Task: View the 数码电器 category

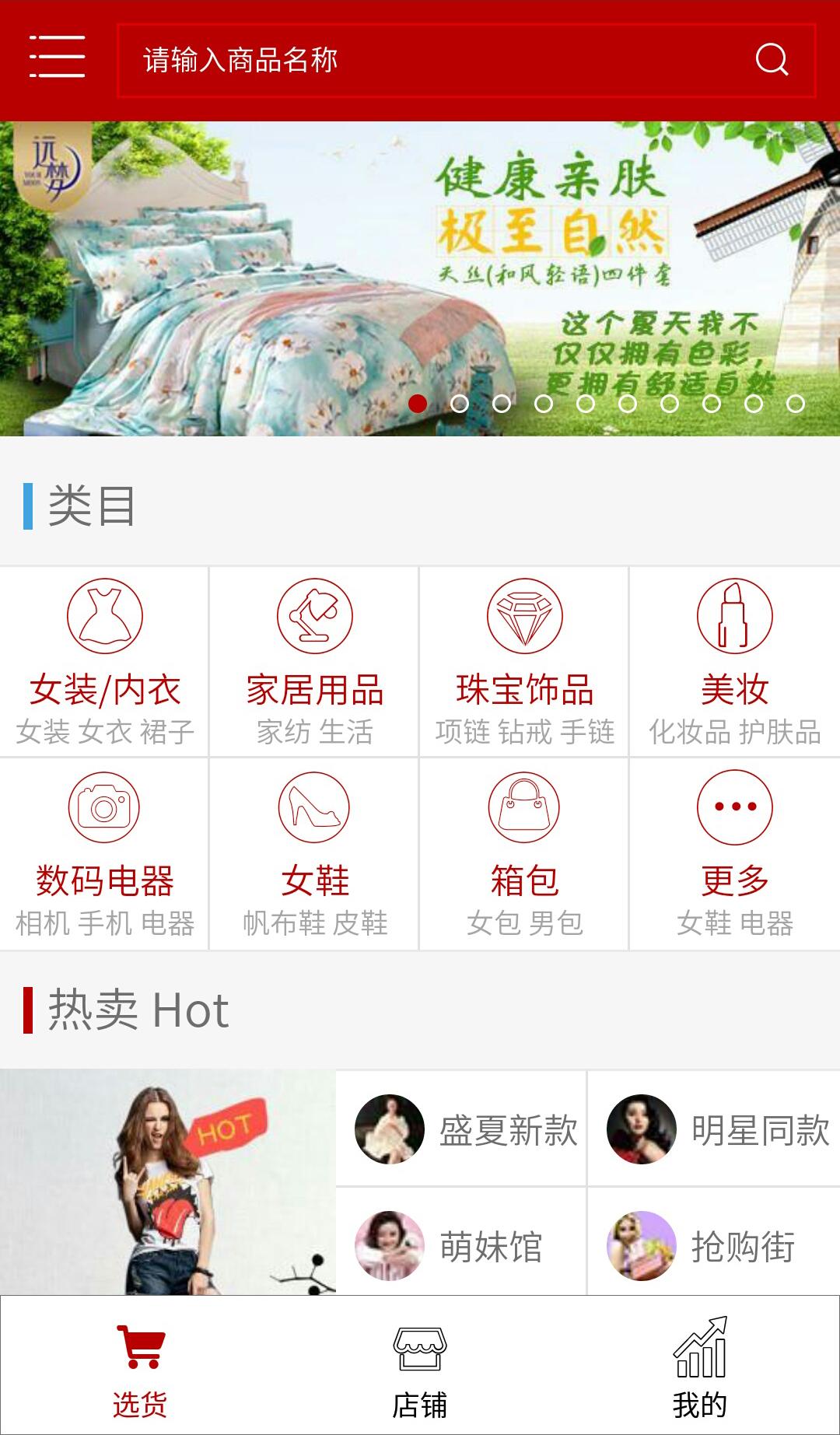Action: coord(104,853)
